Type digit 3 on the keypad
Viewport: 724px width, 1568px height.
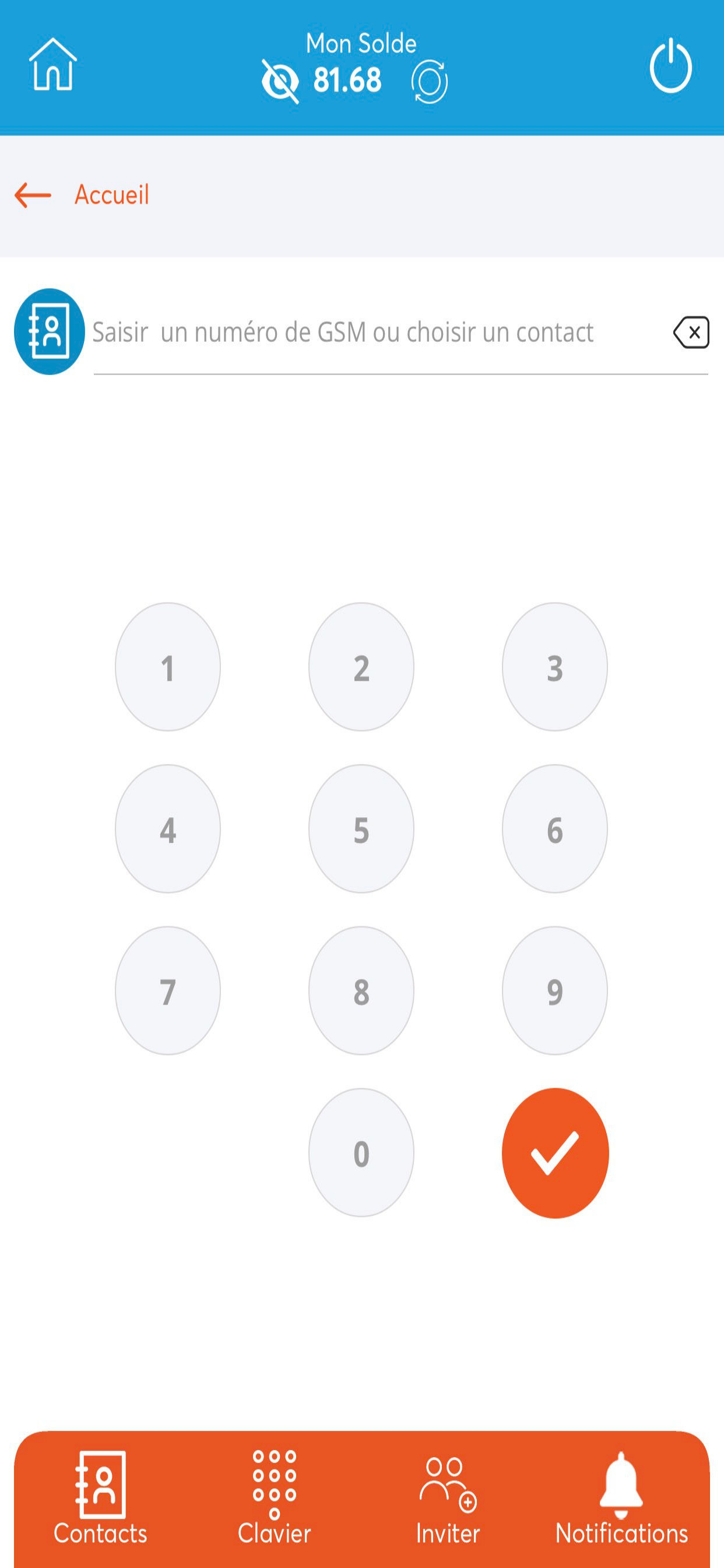(555, 667)
